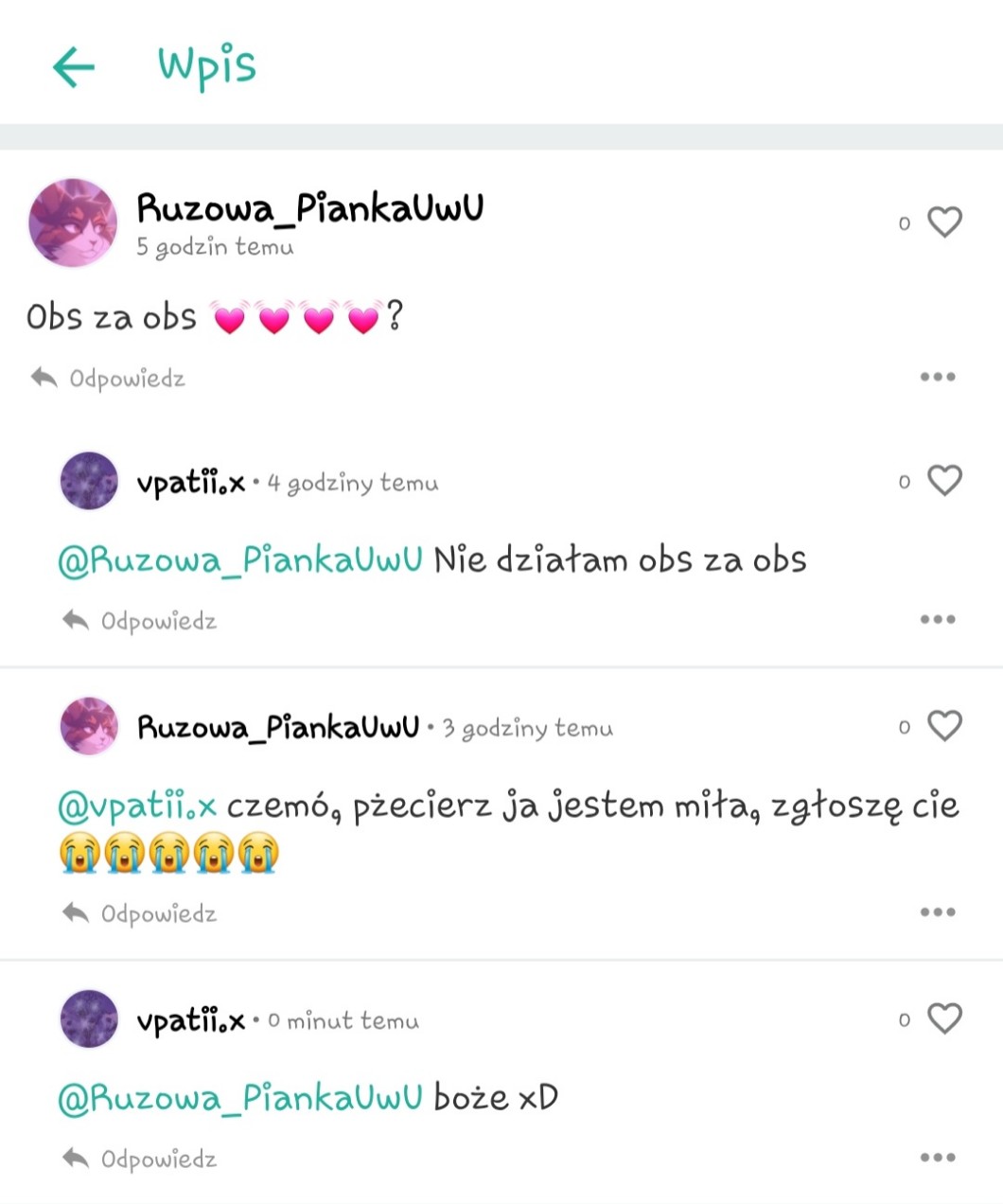
Task: View vpatii.x's avatar on the "boże xD" comment
Action: click(x=89, y=1019)
